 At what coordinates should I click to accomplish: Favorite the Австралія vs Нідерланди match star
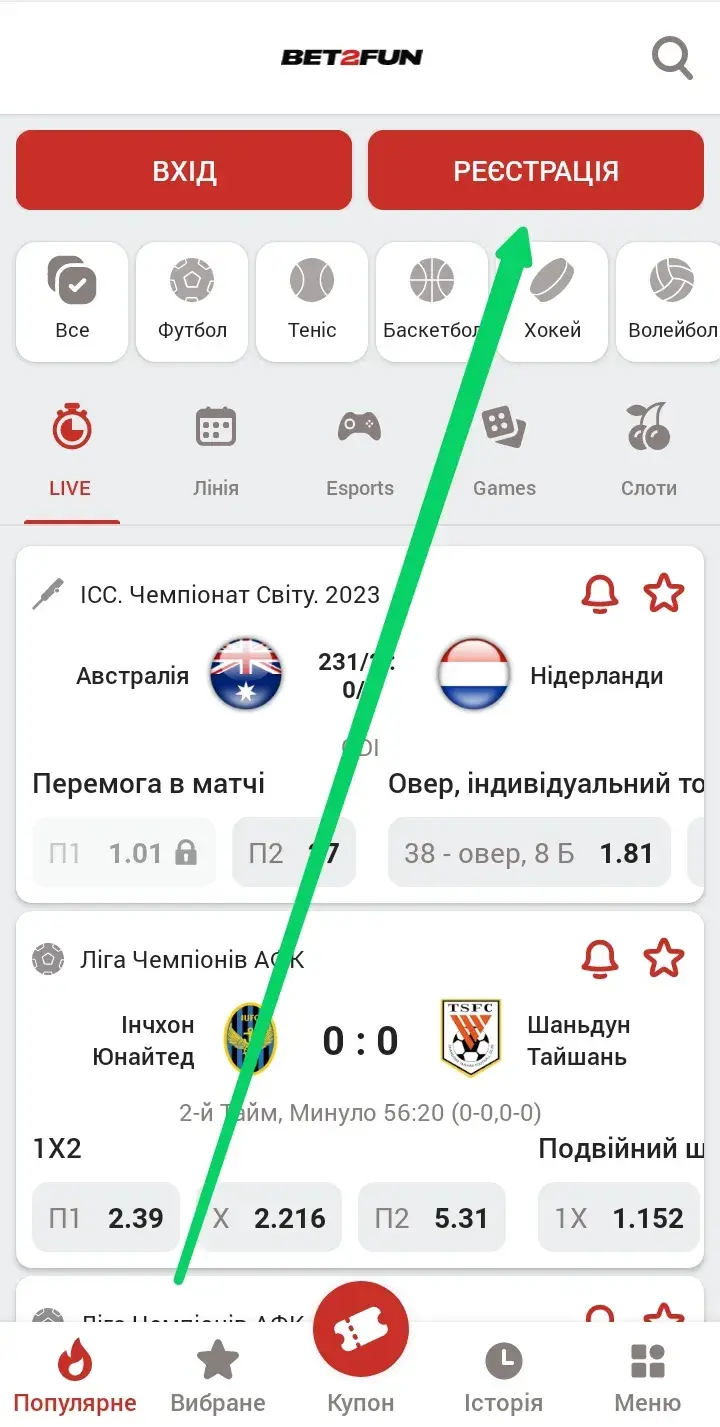click(664, 594)
